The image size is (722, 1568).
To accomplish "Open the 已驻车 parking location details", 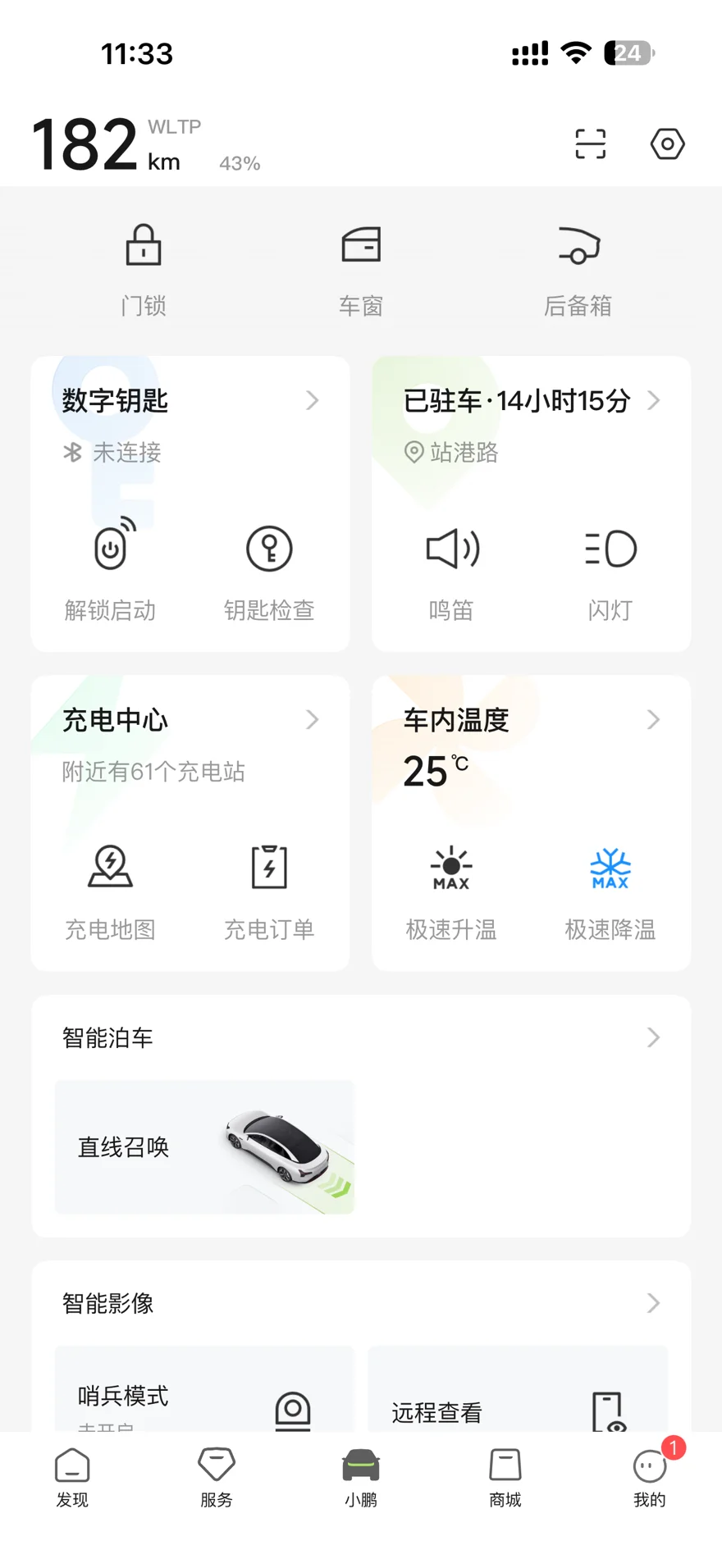I will (x=531, y=401).
